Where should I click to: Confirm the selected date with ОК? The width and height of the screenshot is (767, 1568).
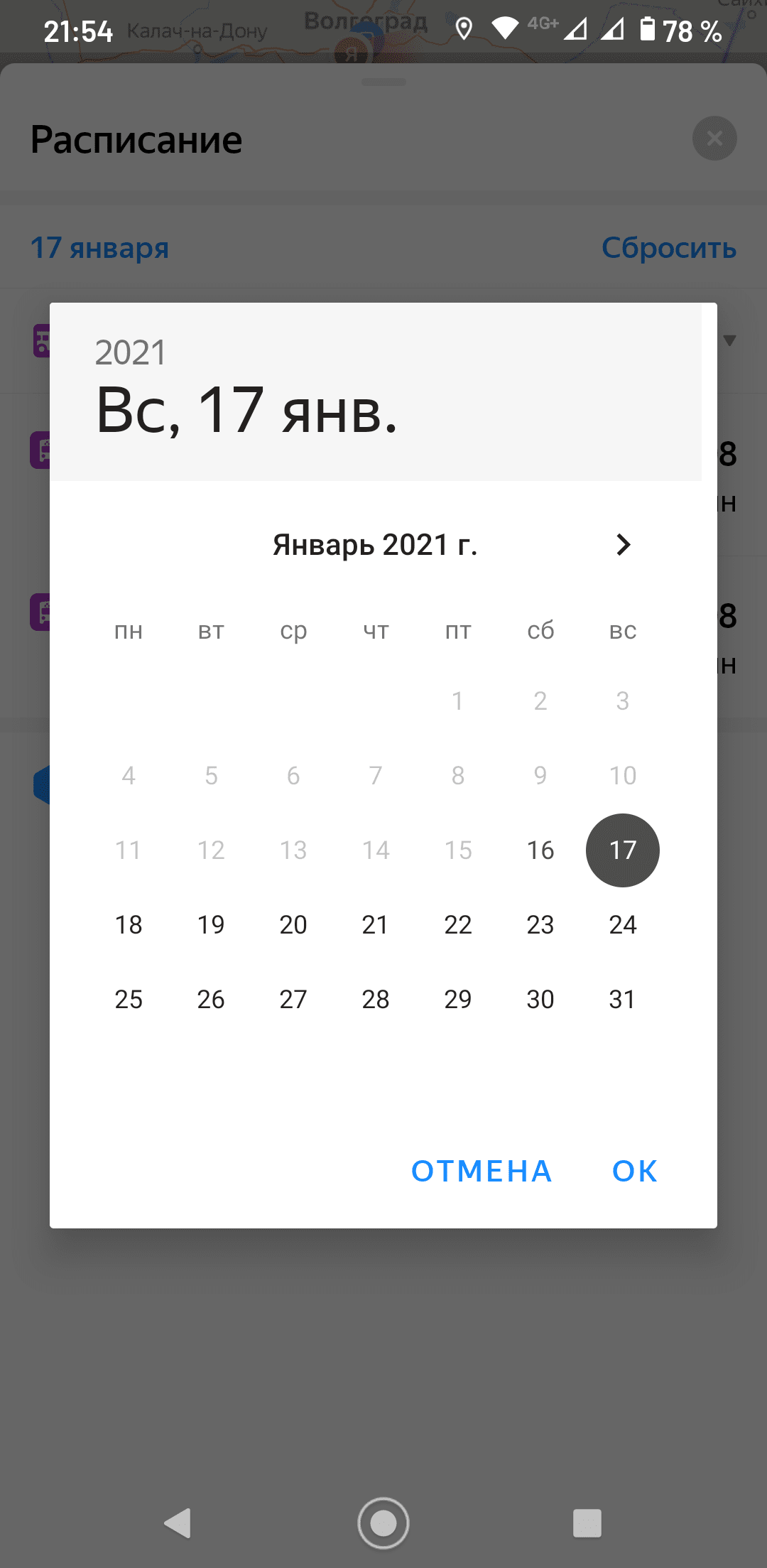point(635,1172)
